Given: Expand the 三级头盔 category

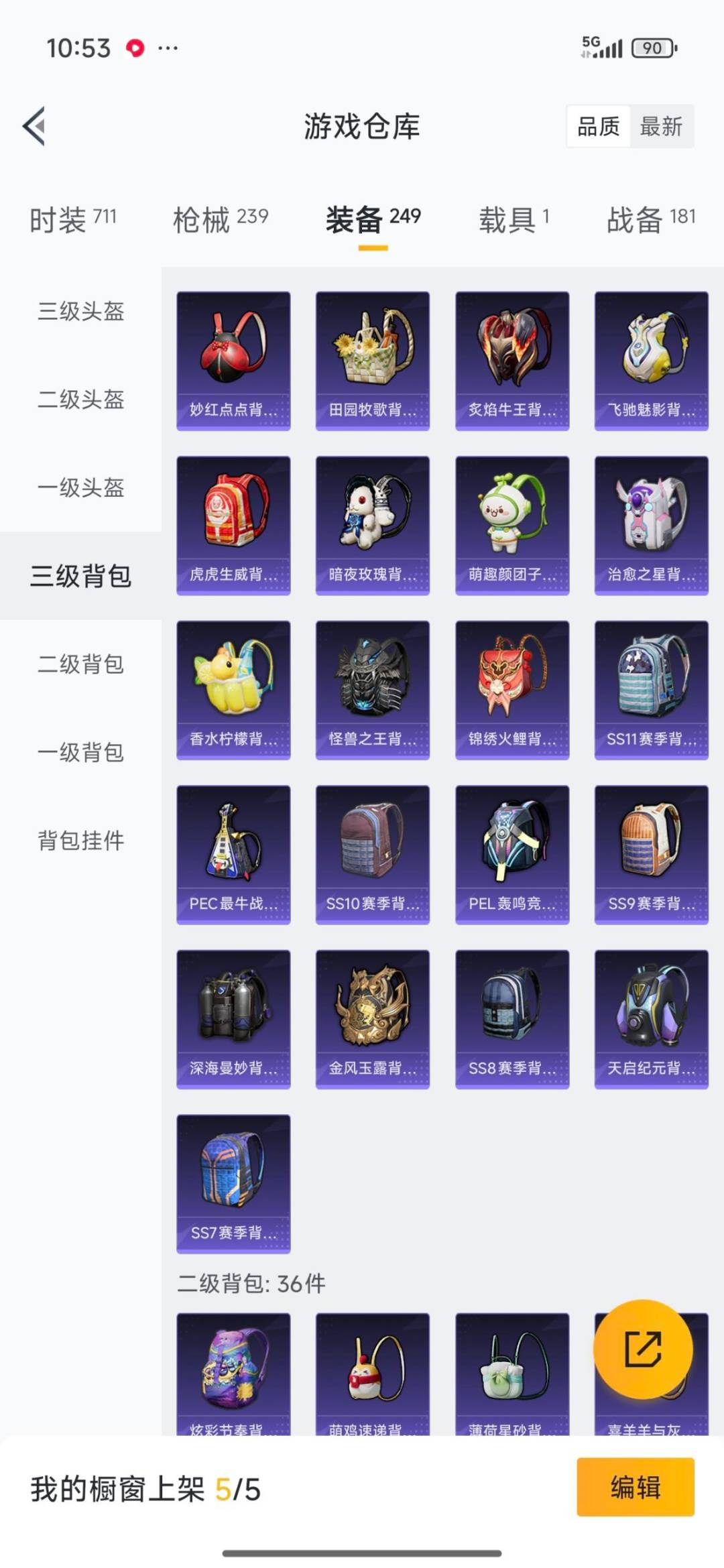Looking at the screenshot, I should (x=80, y=311).
